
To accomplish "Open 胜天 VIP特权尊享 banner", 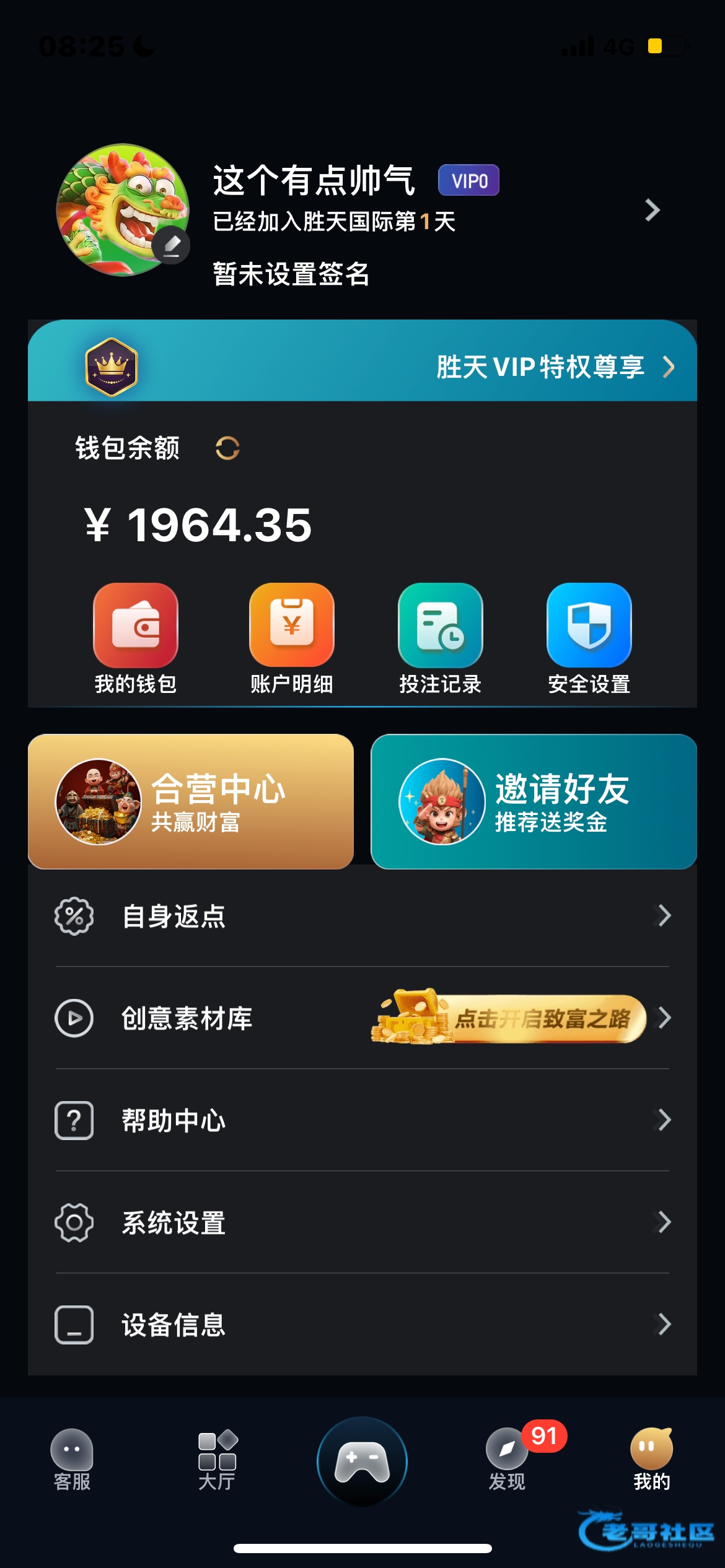I will tap(362, 367).
